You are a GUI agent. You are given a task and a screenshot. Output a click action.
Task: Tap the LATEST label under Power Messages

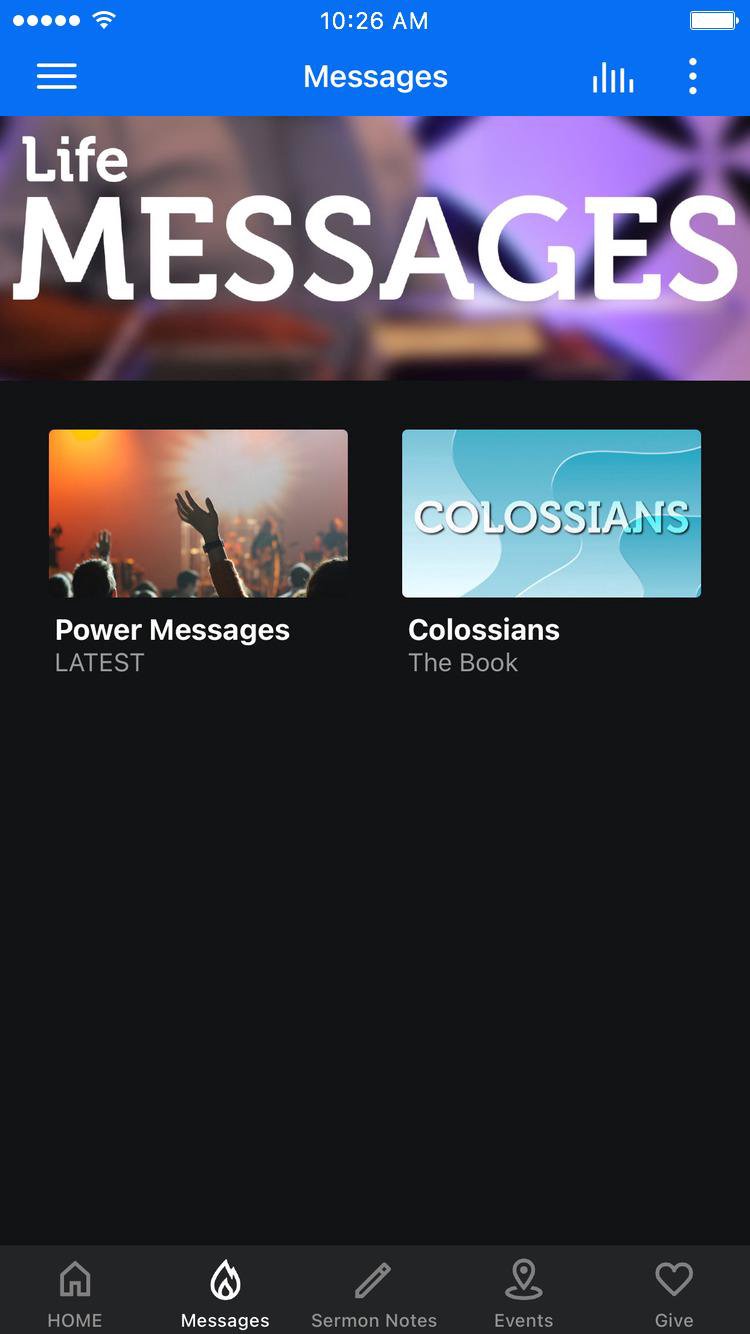point(99,662)
